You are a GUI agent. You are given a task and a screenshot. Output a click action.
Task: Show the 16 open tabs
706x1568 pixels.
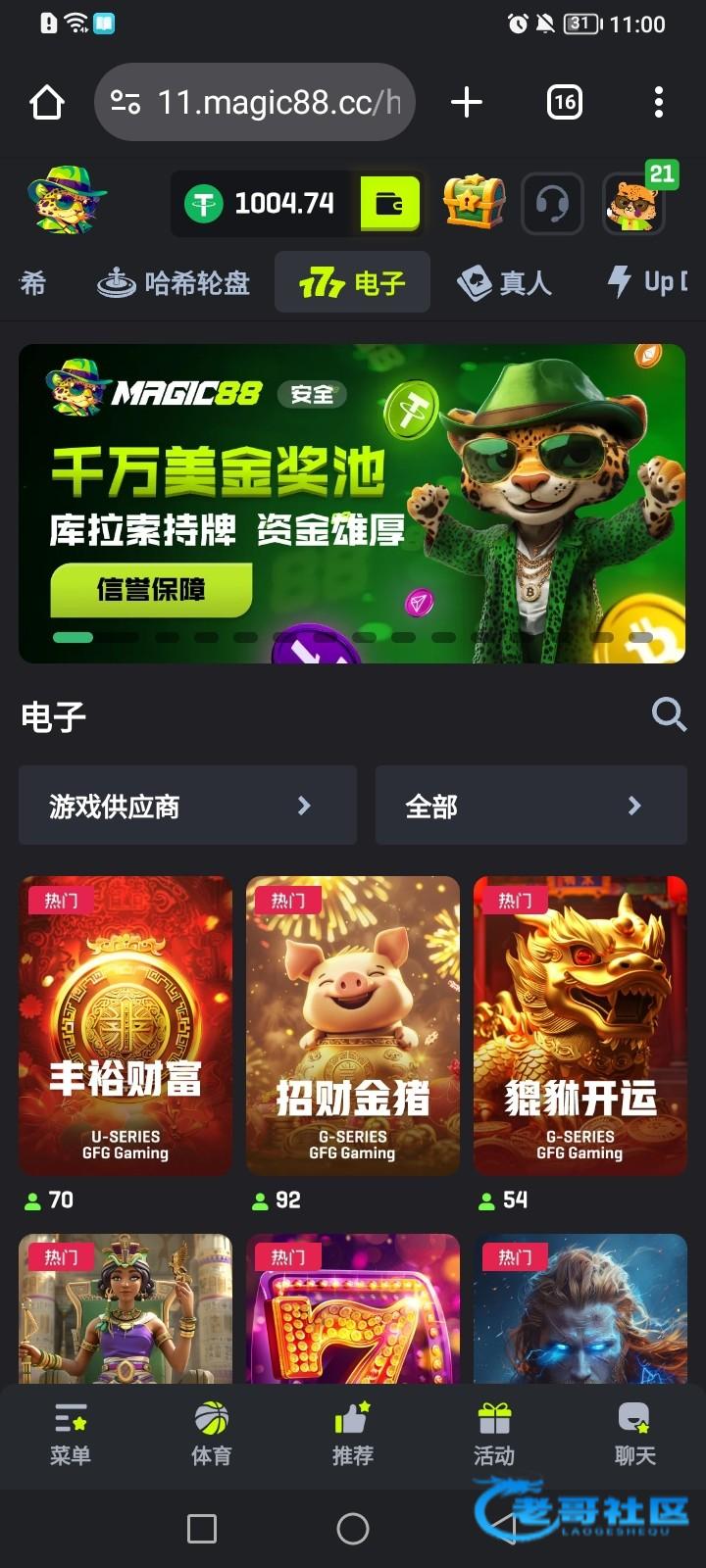point(565,102)
